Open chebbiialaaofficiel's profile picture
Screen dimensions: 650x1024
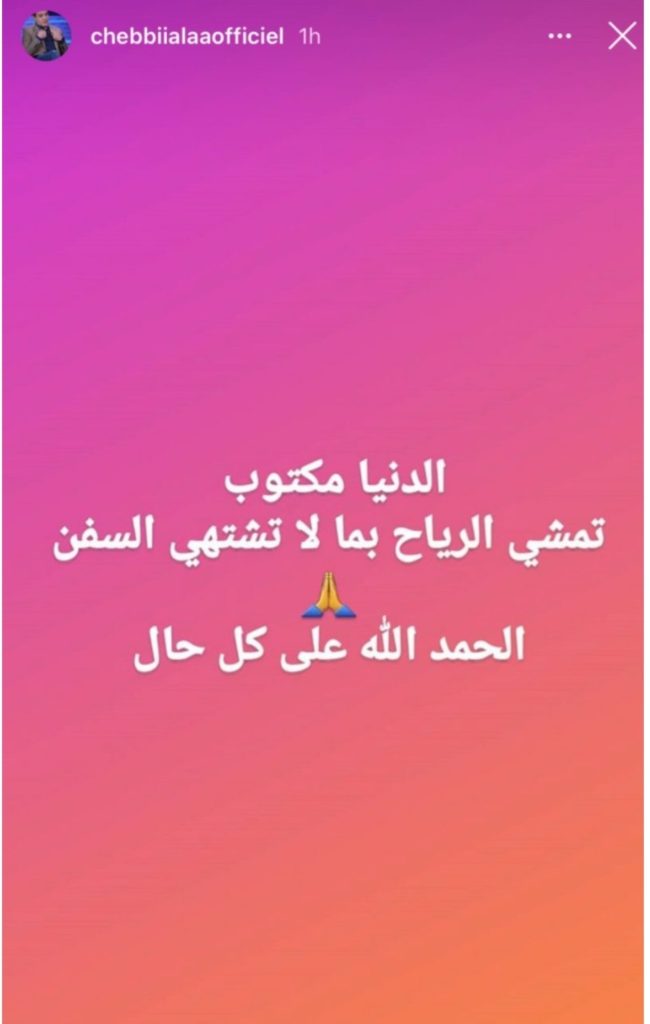[x=46, y=37]
